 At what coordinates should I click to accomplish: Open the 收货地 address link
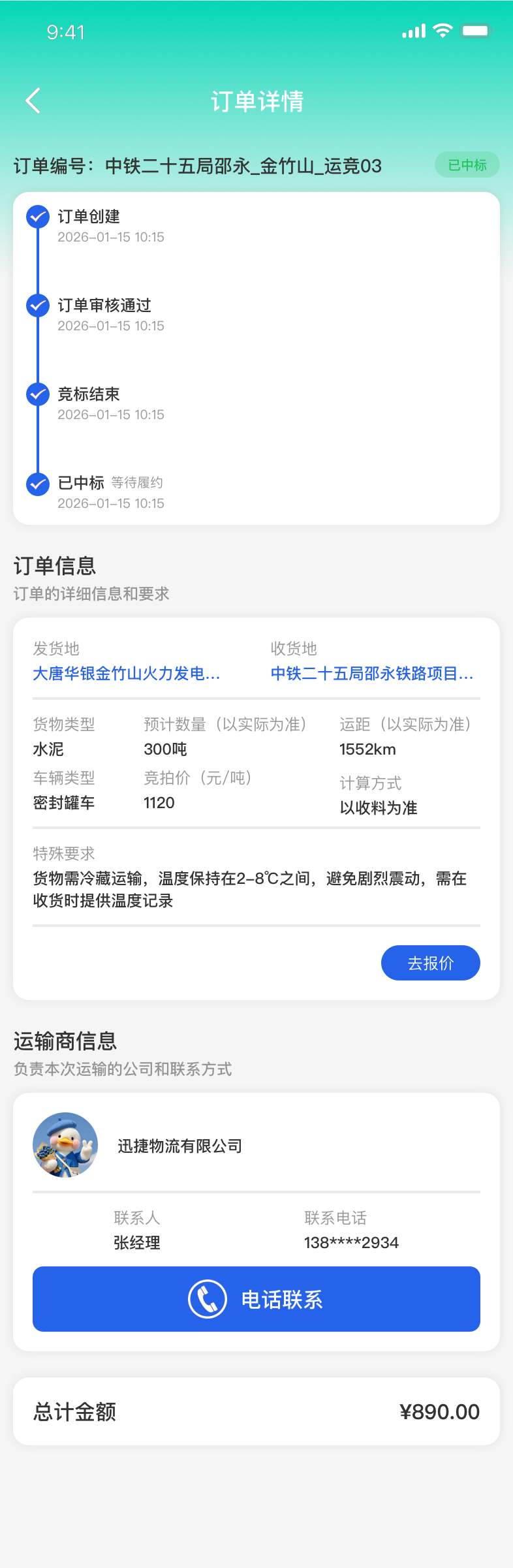pos(372,674)
